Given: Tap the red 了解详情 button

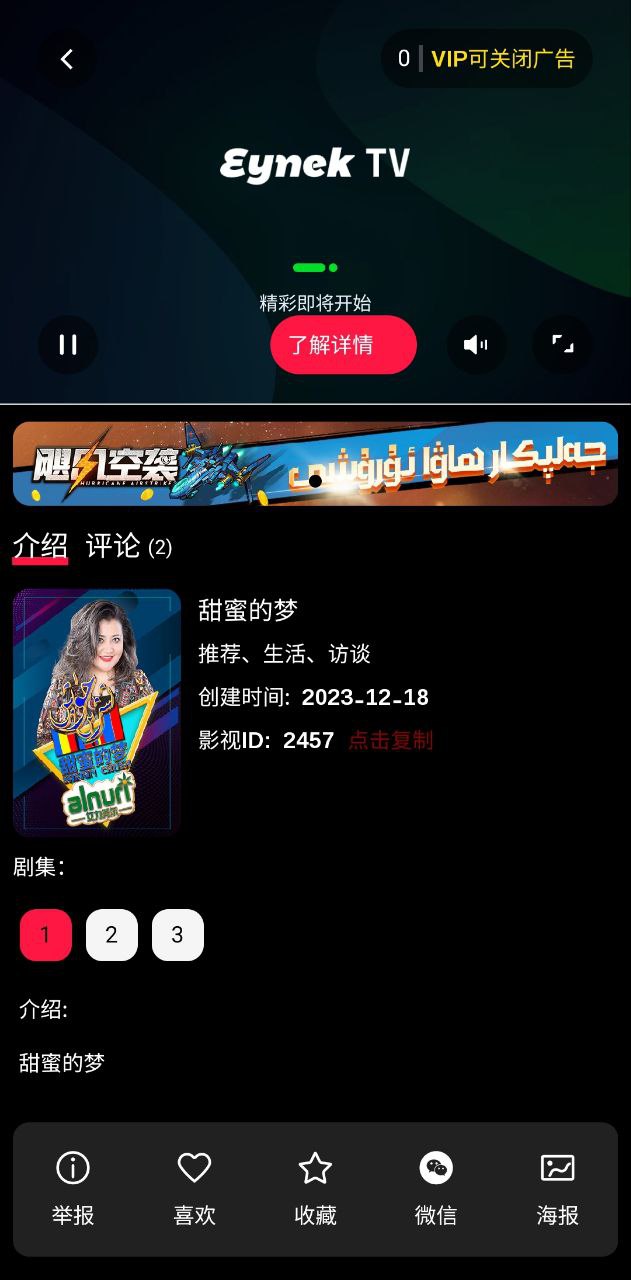Looking at the screenshot, I should [x=343, y=345].
